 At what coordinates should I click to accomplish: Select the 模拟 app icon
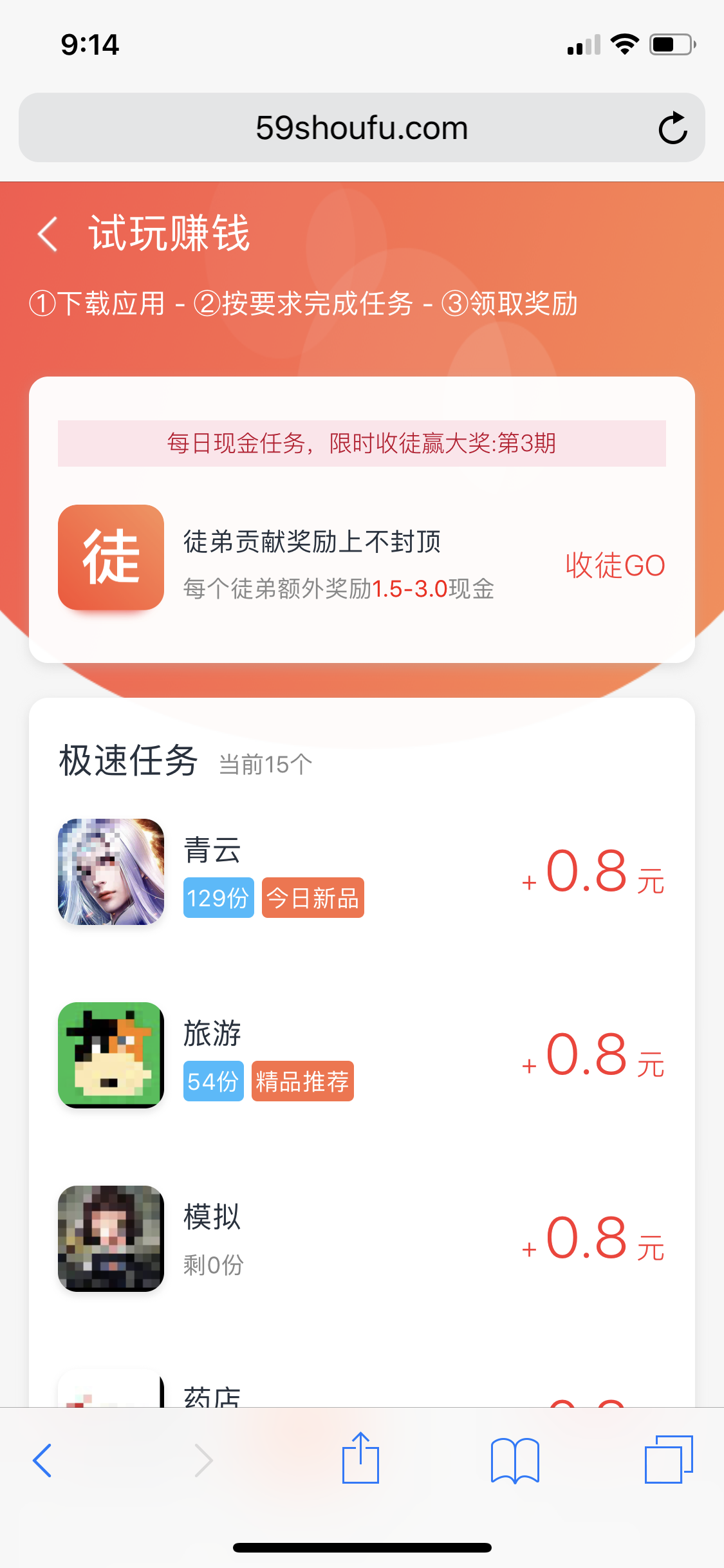(x=110, y=1240)
